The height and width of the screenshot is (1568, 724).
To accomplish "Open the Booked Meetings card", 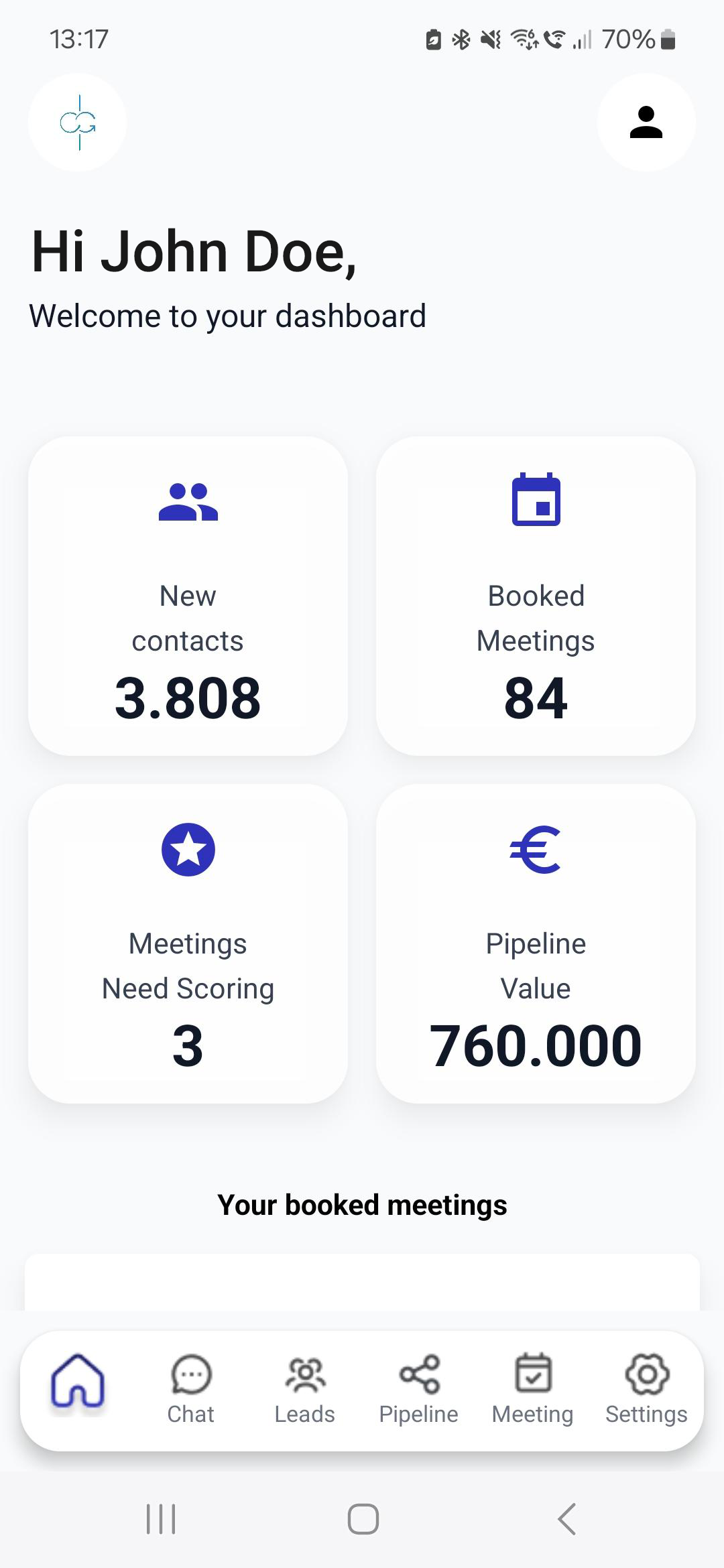I will [x=536, y=596].
